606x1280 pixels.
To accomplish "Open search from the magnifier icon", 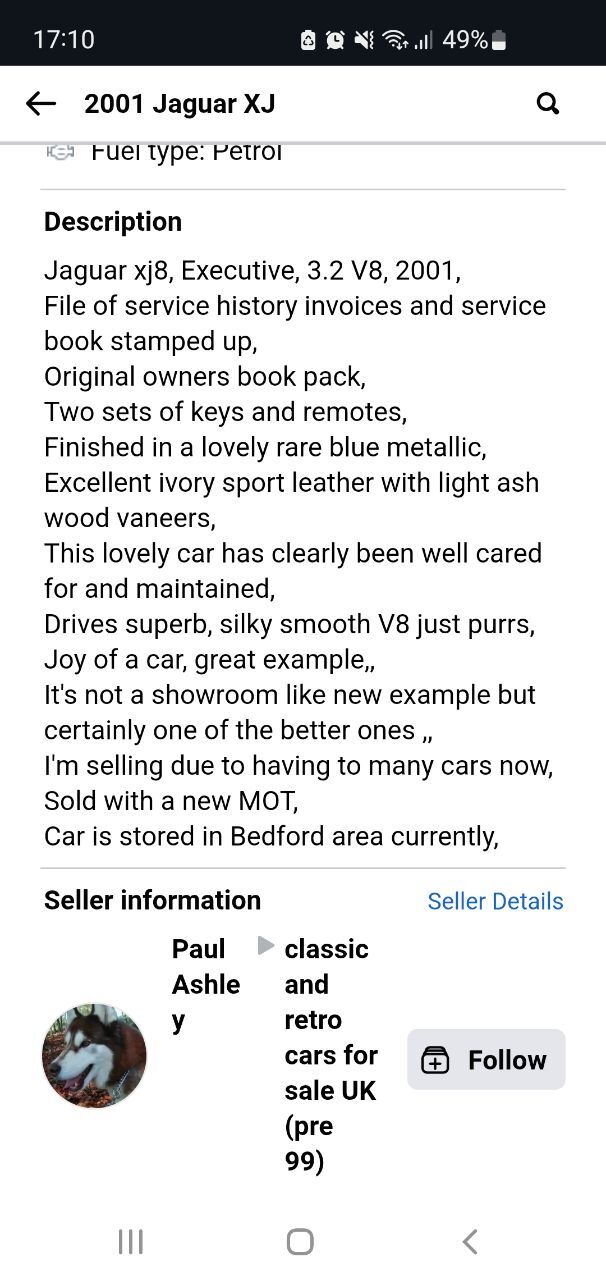I will [x=548, y=103].
